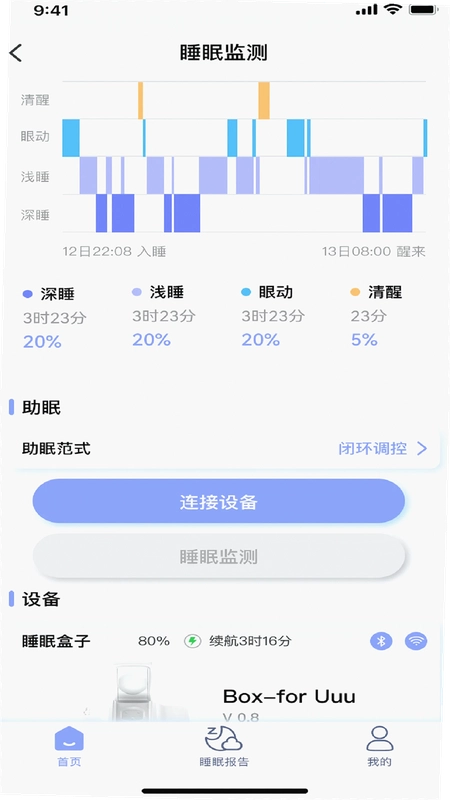Tap the 连接设备 button

coord(219,501)
